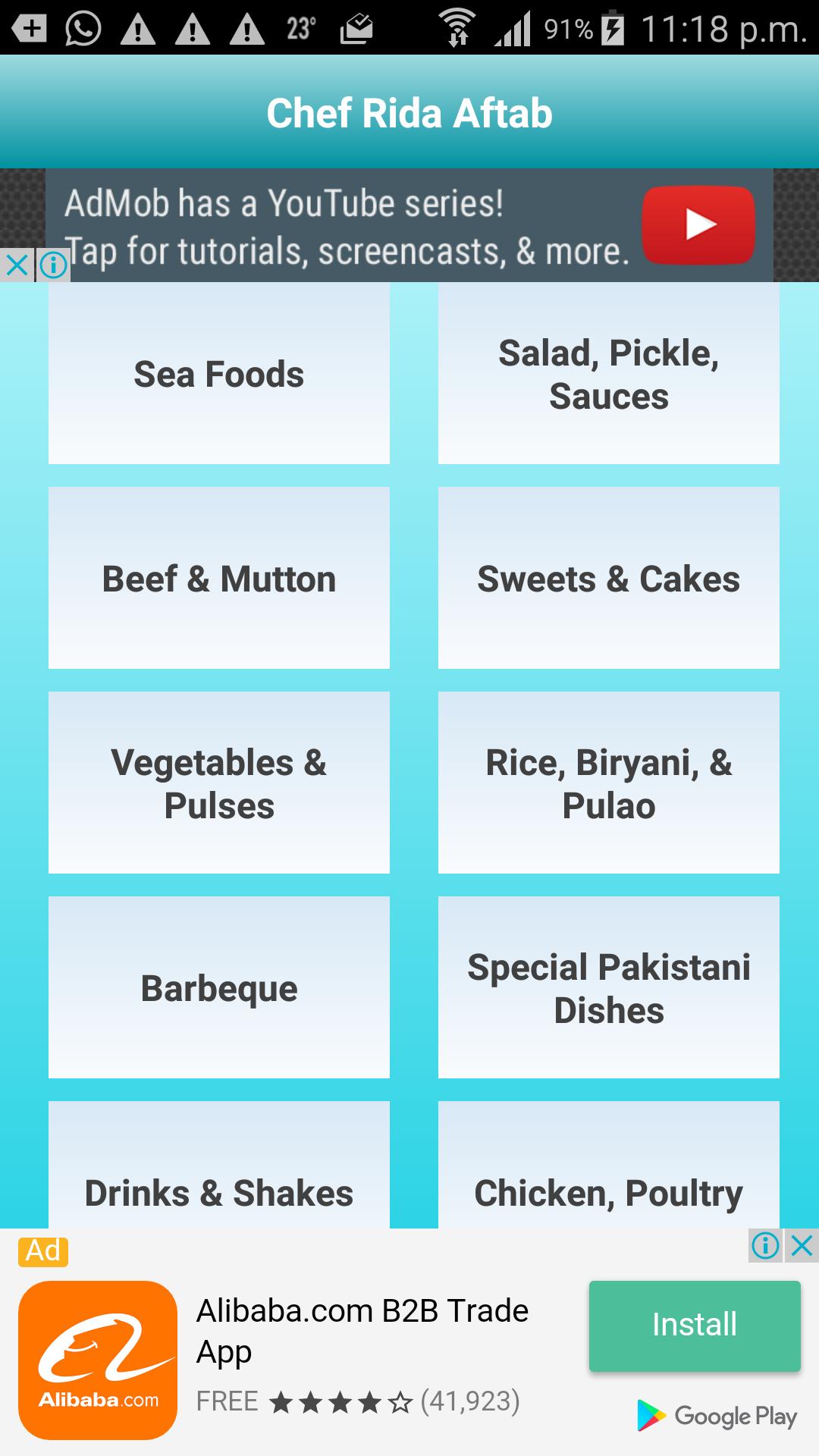Viewport: 819px width, 1456px height.
Task: Open Rice, Biryani, & Pulao category
Action: [608, 783]
